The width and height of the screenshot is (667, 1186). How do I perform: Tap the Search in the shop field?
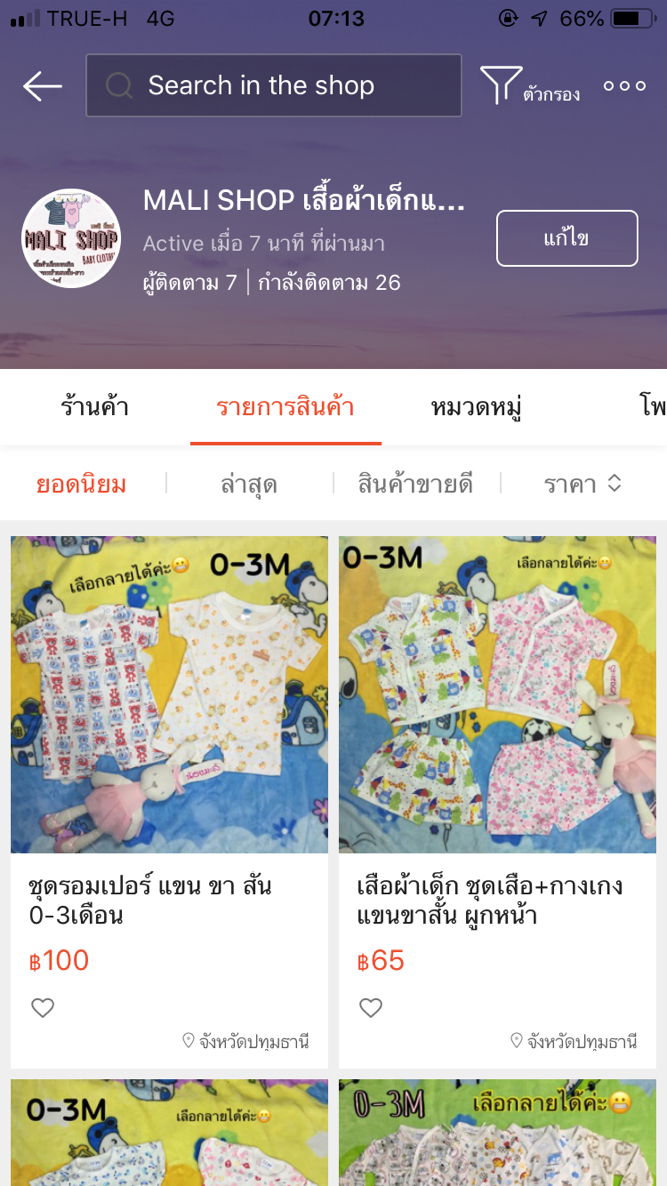(x=274, y=86)
